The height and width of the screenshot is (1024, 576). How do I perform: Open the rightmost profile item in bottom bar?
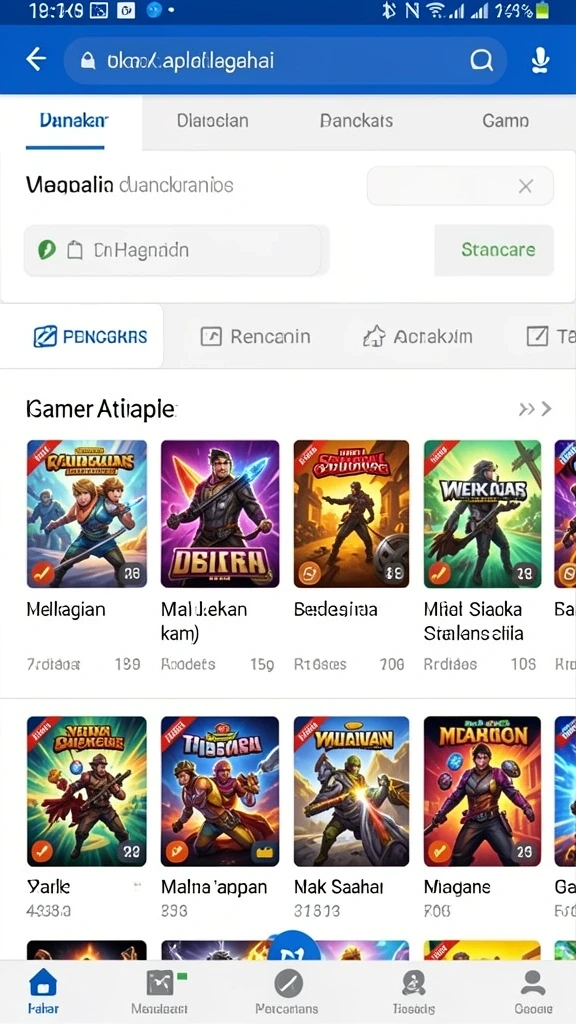(533, 991)
